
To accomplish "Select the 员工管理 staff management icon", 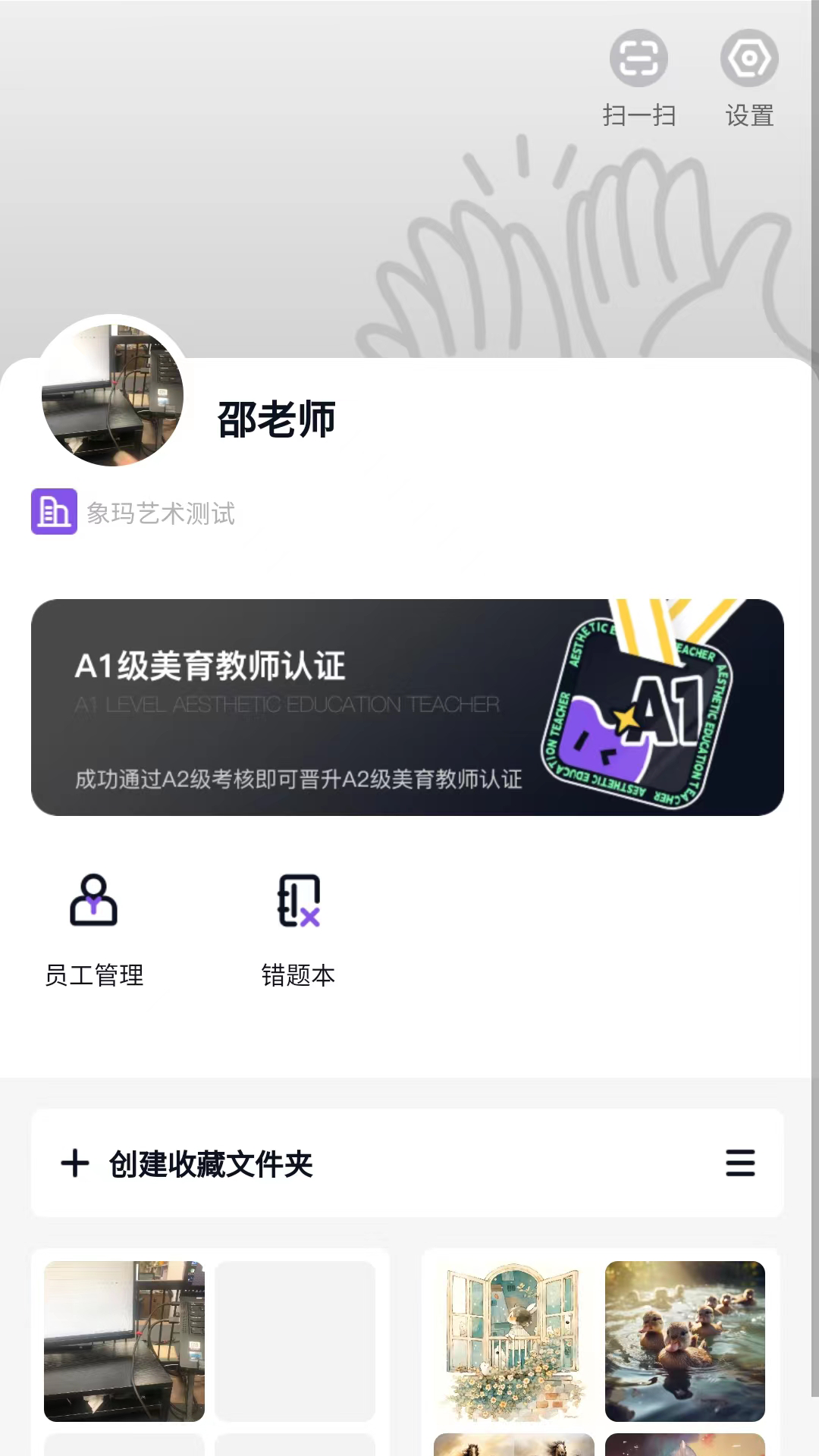I will [x=93, y=902].
